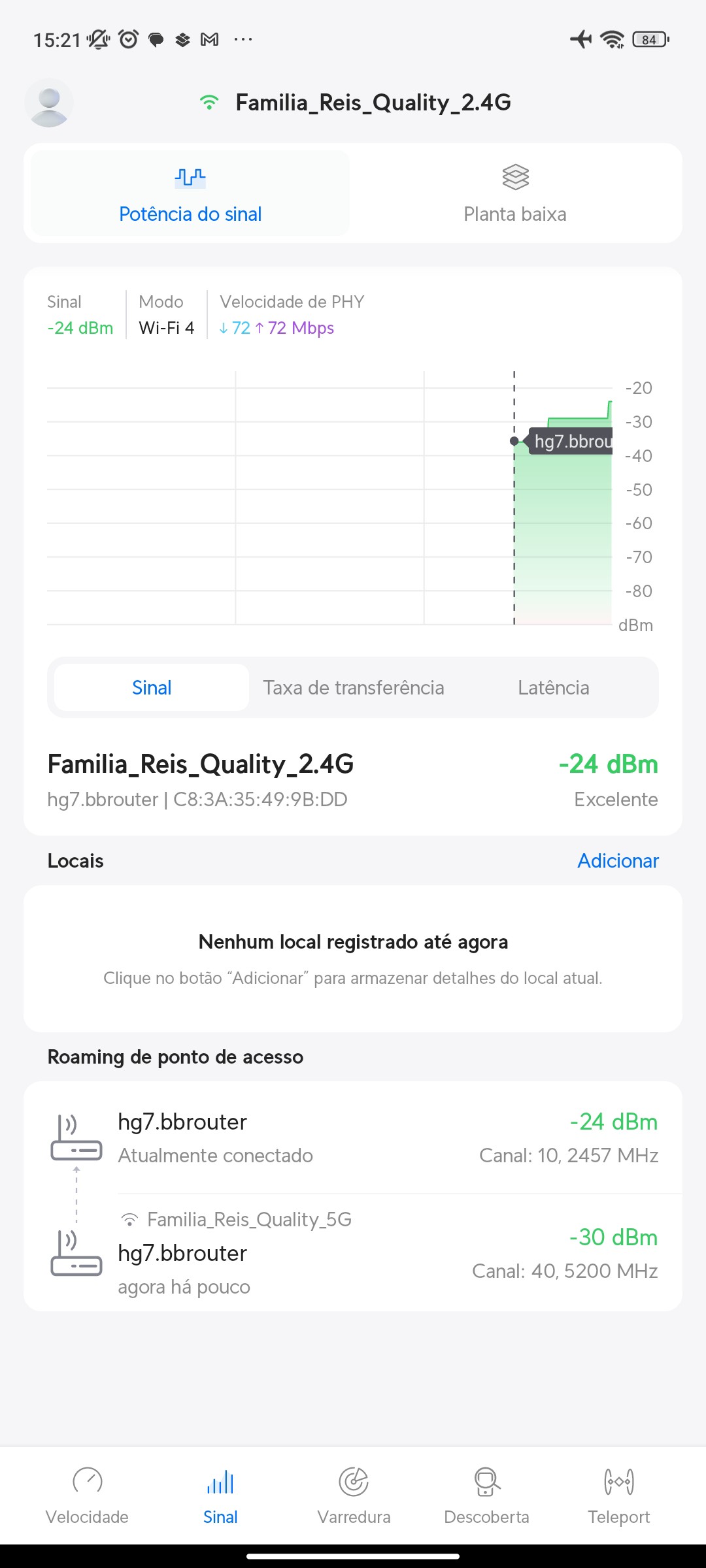Switch chart to Taxa de transferência
Screen dimensions: 706x1568
(354, 687)
